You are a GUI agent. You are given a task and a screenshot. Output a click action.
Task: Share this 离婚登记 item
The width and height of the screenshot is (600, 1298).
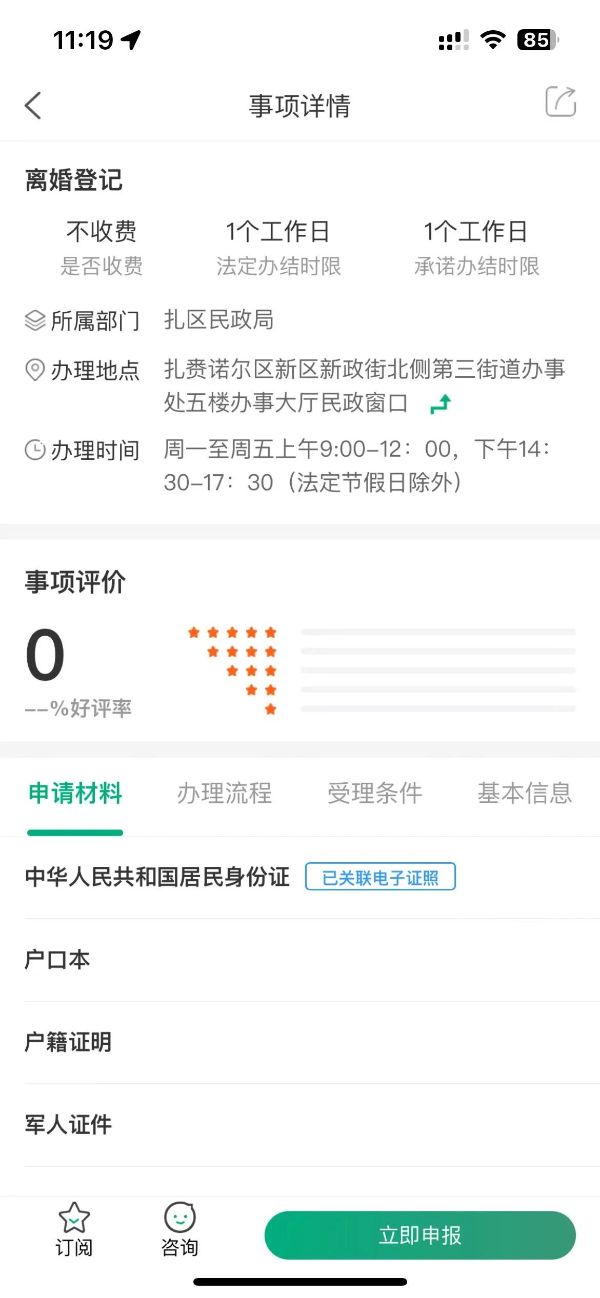560,103
